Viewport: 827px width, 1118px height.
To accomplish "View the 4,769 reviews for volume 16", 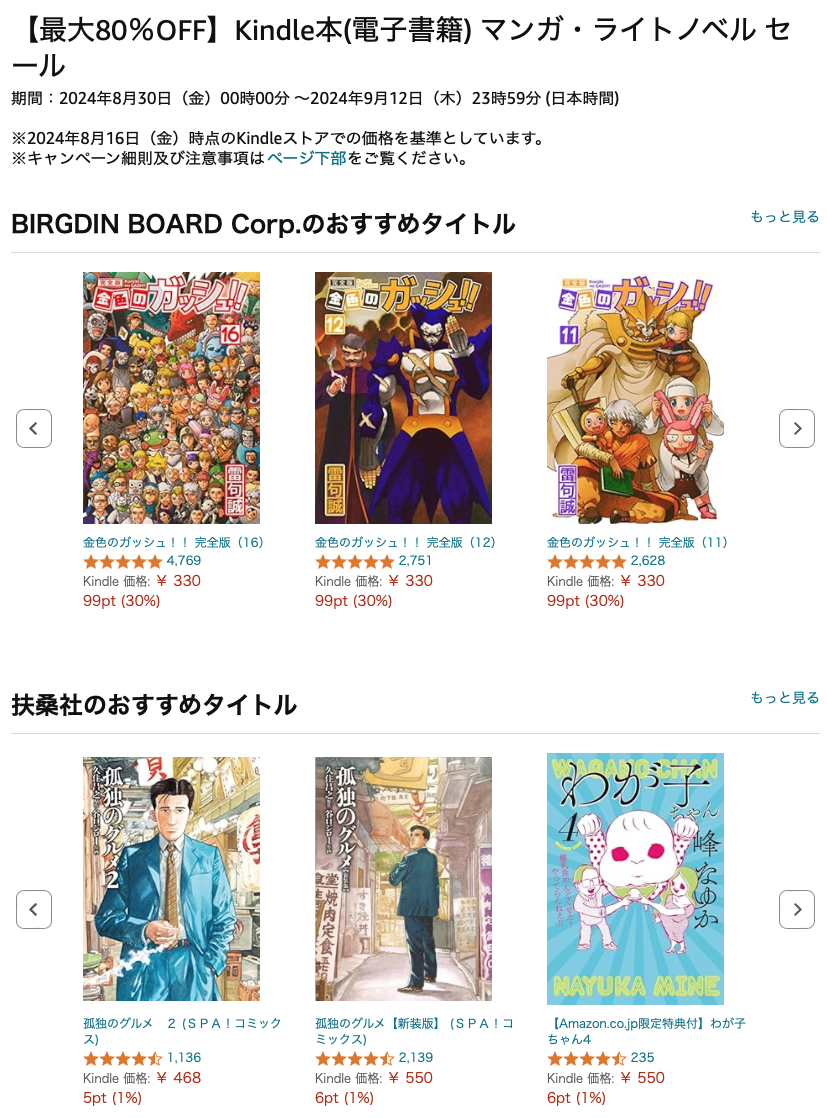I will pyautogui.click(x=183, y=561).
